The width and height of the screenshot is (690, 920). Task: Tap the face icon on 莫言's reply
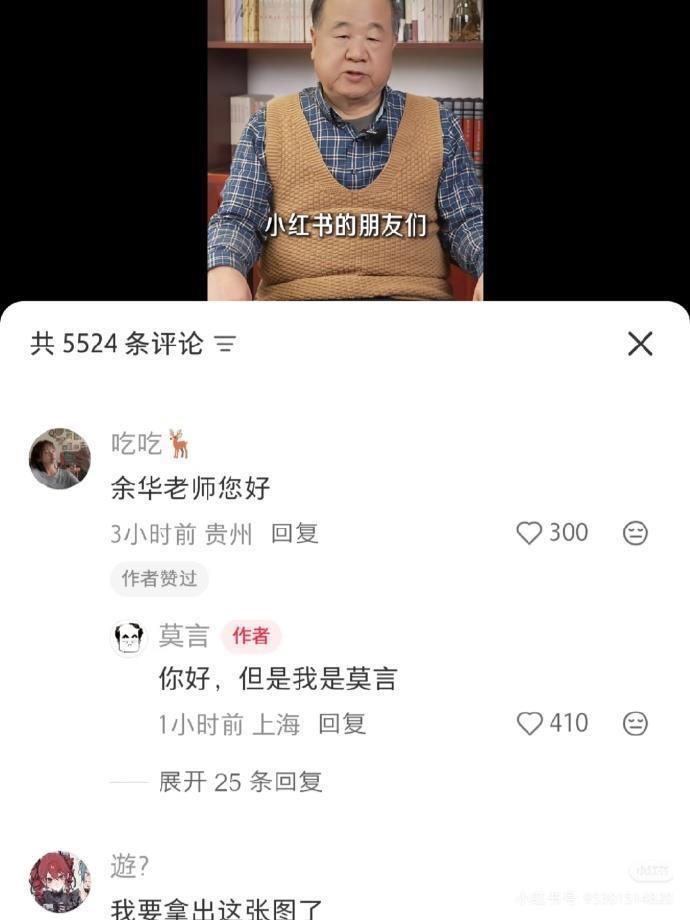(x=635, y=723)
